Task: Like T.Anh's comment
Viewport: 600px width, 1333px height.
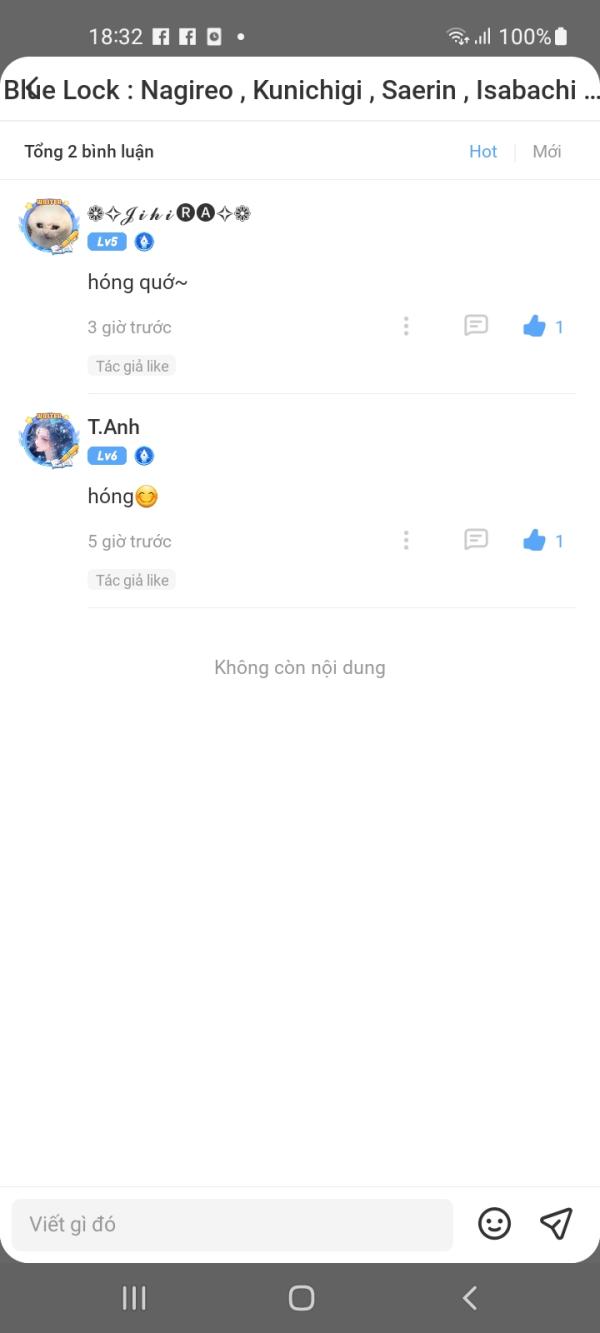Action: pyautogui.click(x=543, y=540)
